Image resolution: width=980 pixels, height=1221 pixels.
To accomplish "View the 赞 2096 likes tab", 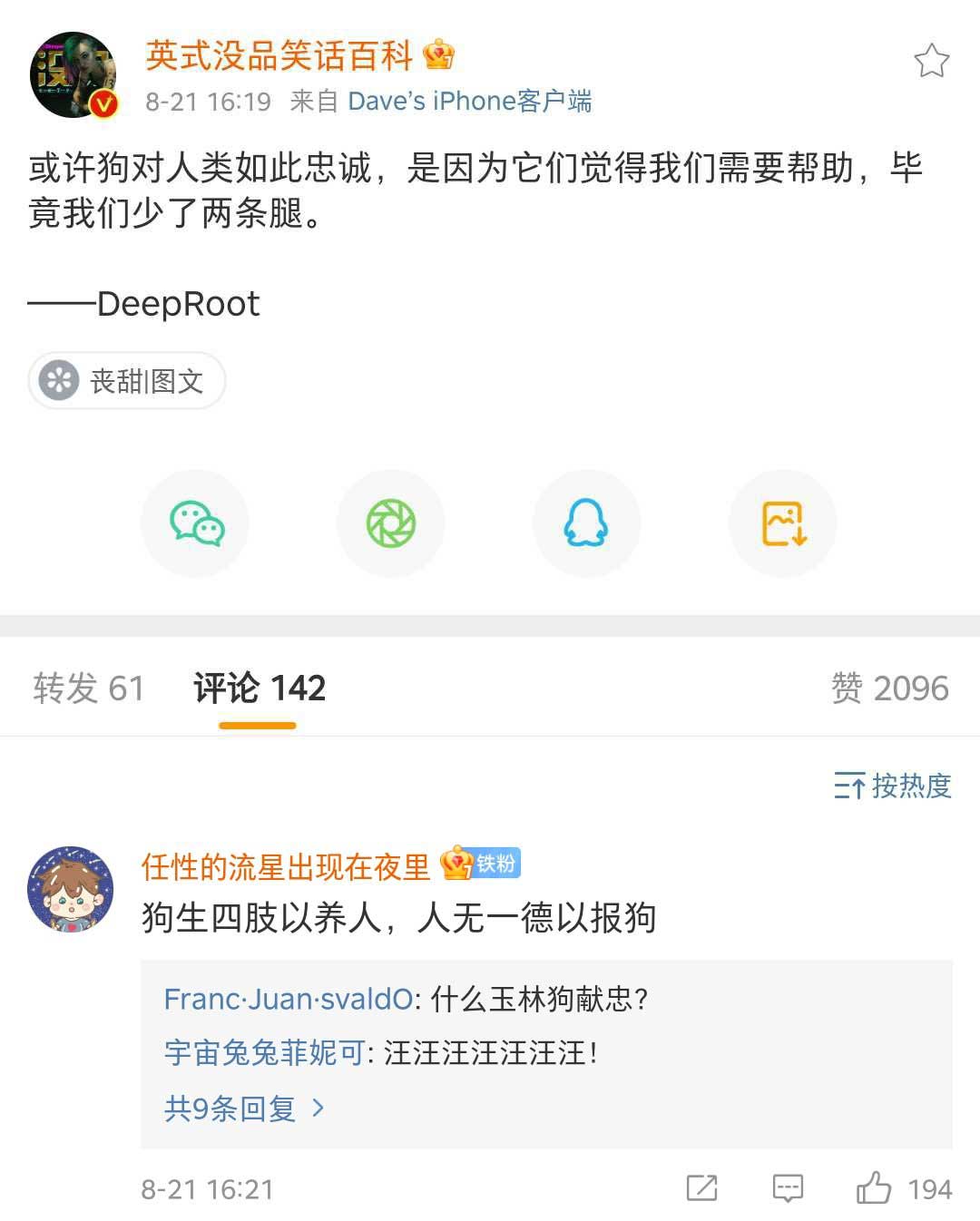I will [x=889, y=688].
